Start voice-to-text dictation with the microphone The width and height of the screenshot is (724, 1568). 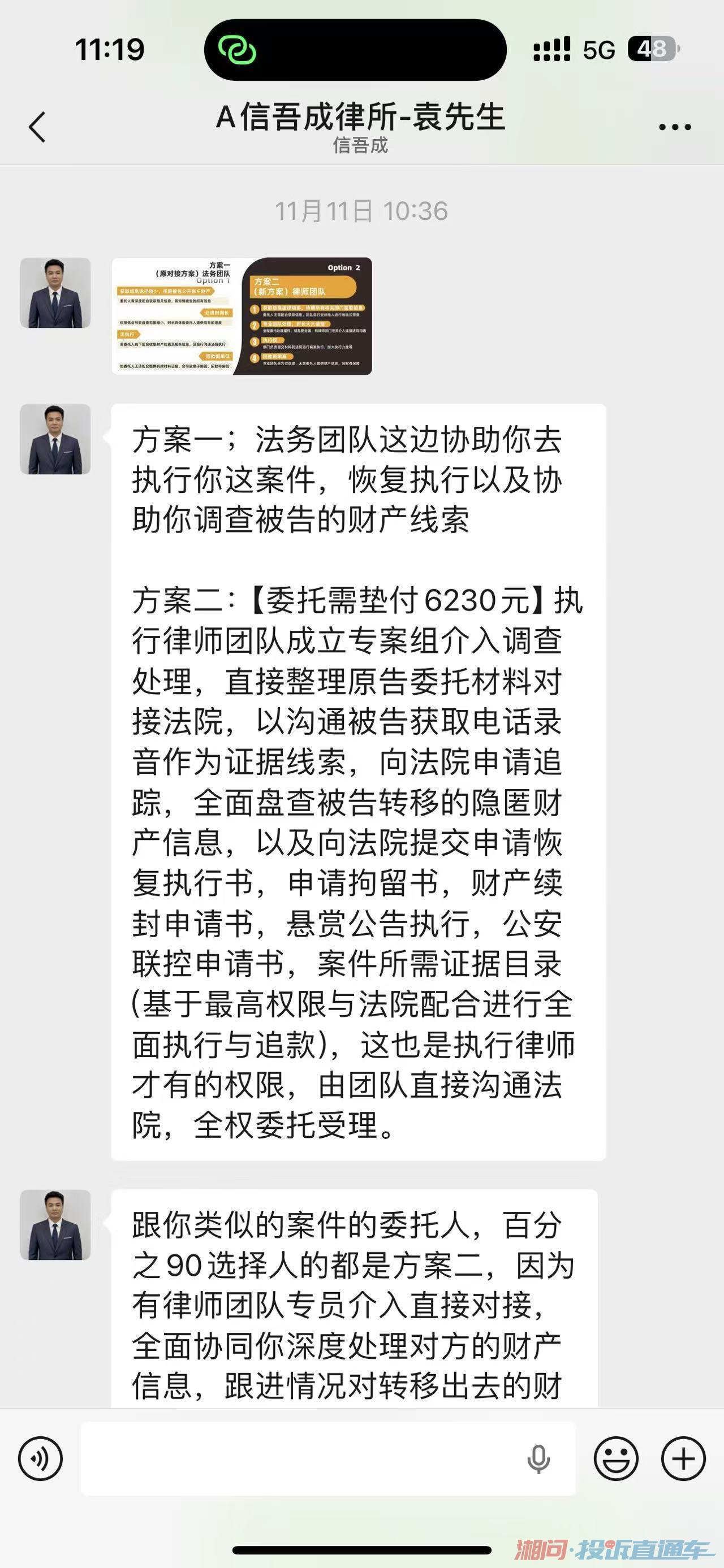tap(538, 1458)
